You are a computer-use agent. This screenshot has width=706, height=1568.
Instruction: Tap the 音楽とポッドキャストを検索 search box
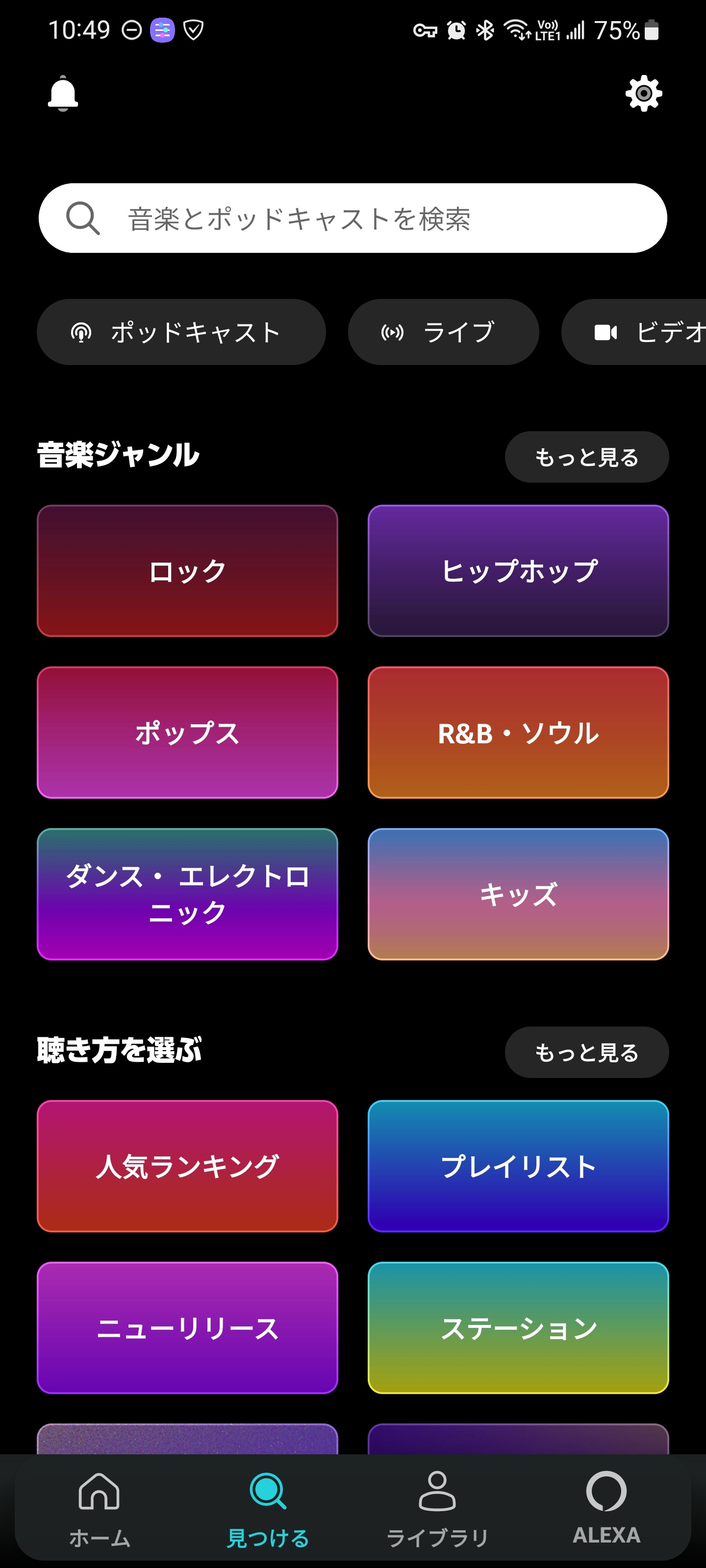click(x=353, y=218)
